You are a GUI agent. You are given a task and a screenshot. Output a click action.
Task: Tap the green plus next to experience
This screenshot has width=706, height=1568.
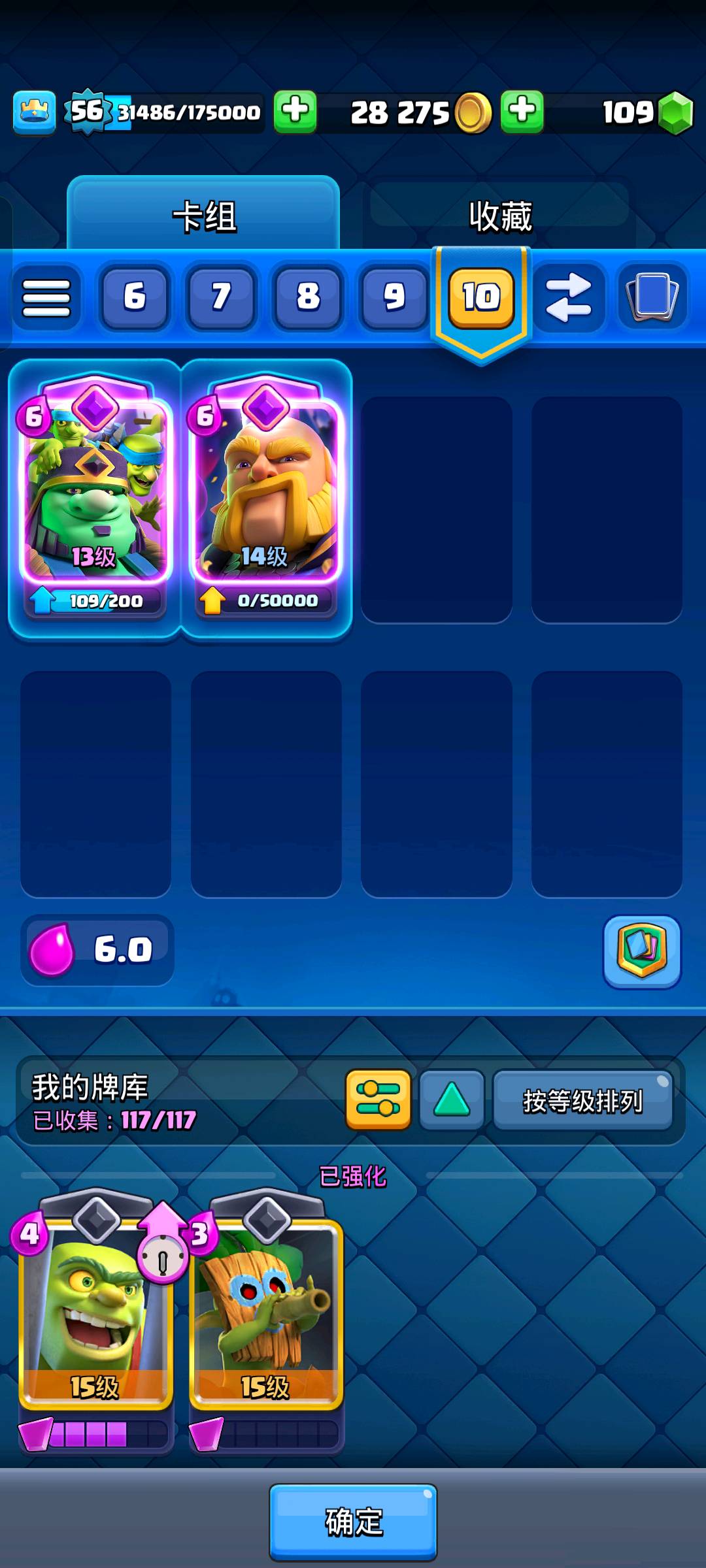pos(295,112)
